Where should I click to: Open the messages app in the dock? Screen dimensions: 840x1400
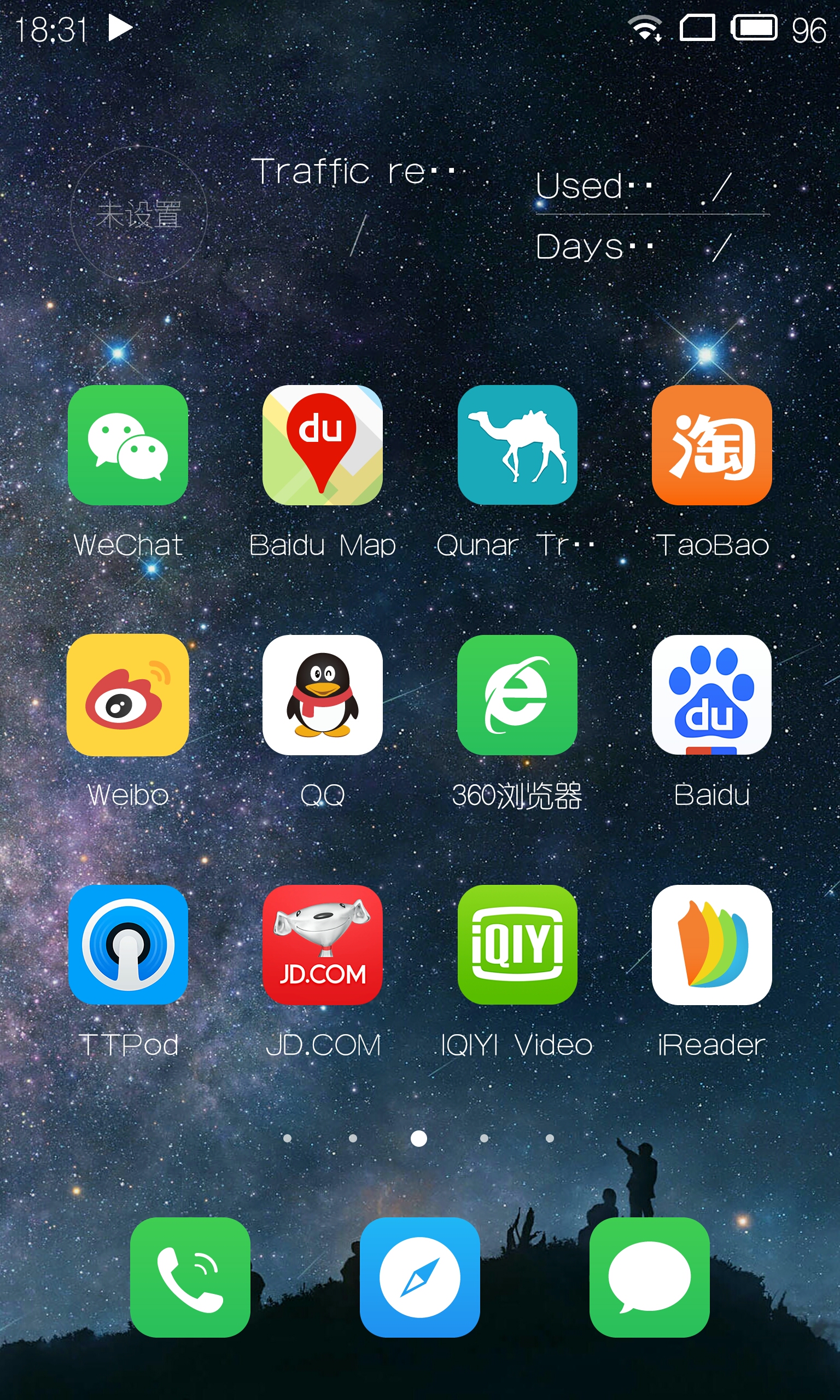click(649, 1277)
